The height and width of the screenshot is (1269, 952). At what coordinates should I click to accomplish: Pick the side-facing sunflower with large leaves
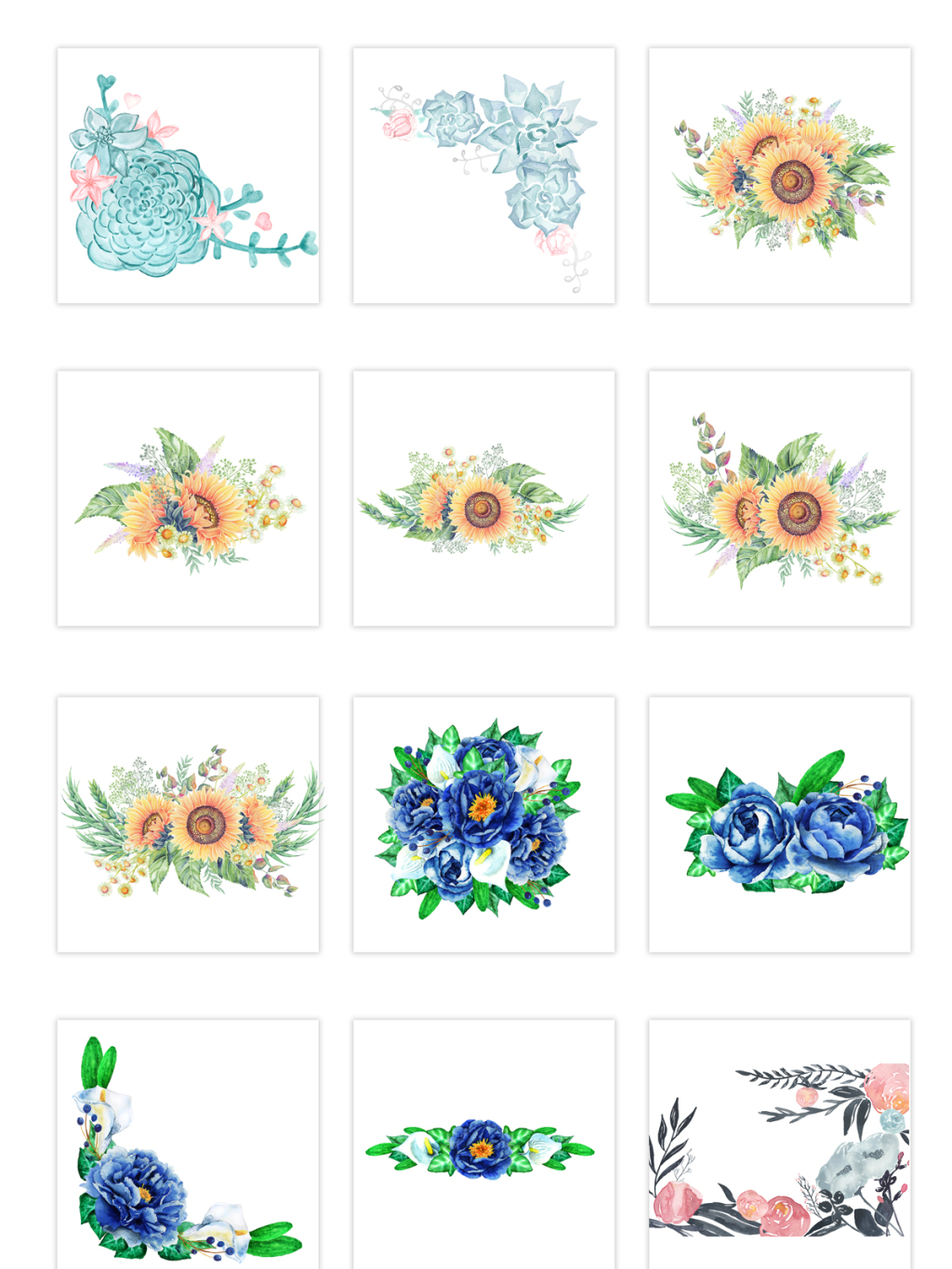pyautogui.click(x=188, y=498)
